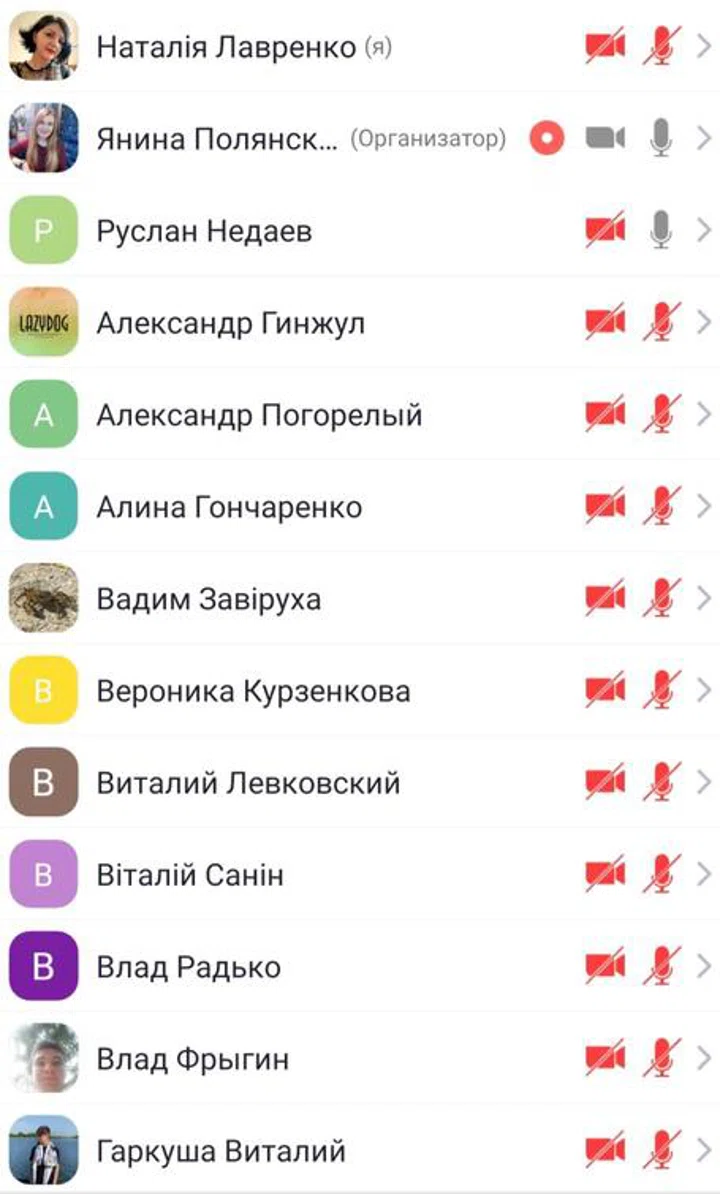
Task: Select Руслан Недаев in participant list
Action: tap(360, 230)
